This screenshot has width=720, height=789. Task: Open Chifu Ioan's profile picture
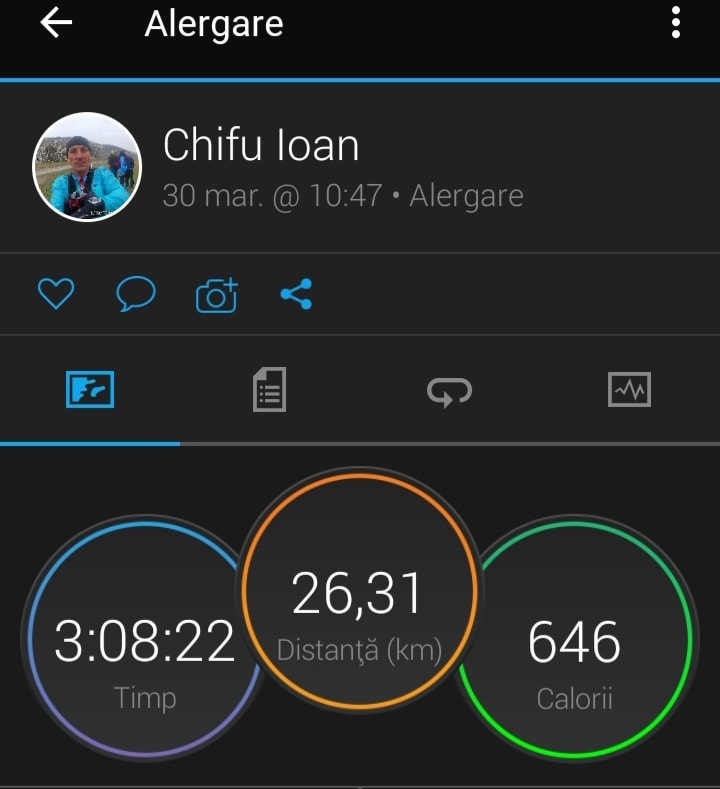(x=87, y=166)
